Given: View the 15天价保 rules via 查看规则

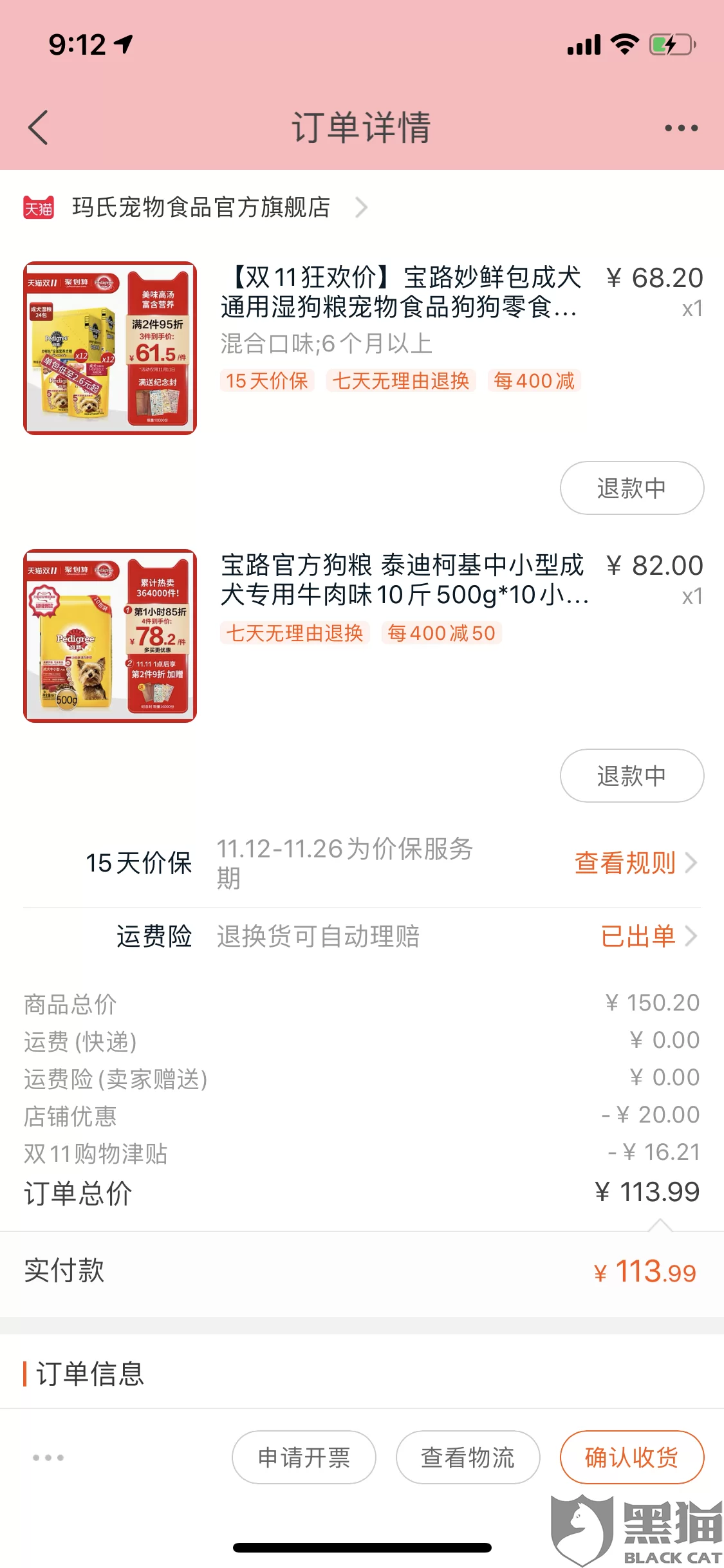Looking at the screenshot, I should pyautogui.click(x=634, y=863).
